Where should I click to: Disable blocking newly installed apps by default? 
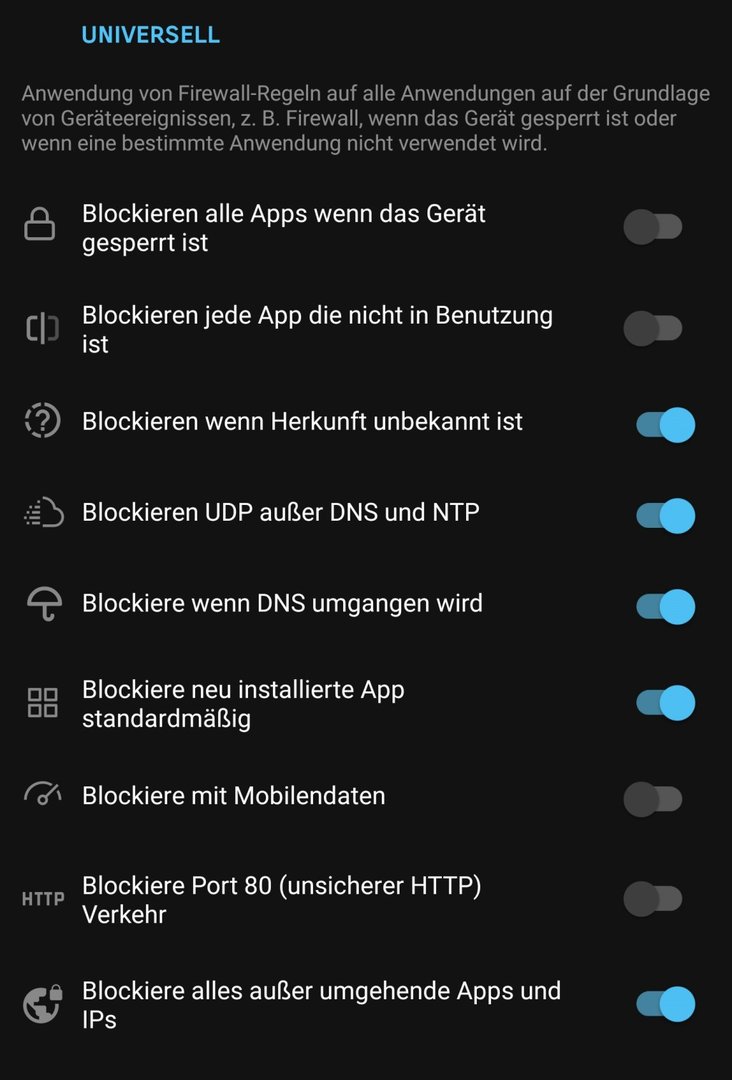665,703
